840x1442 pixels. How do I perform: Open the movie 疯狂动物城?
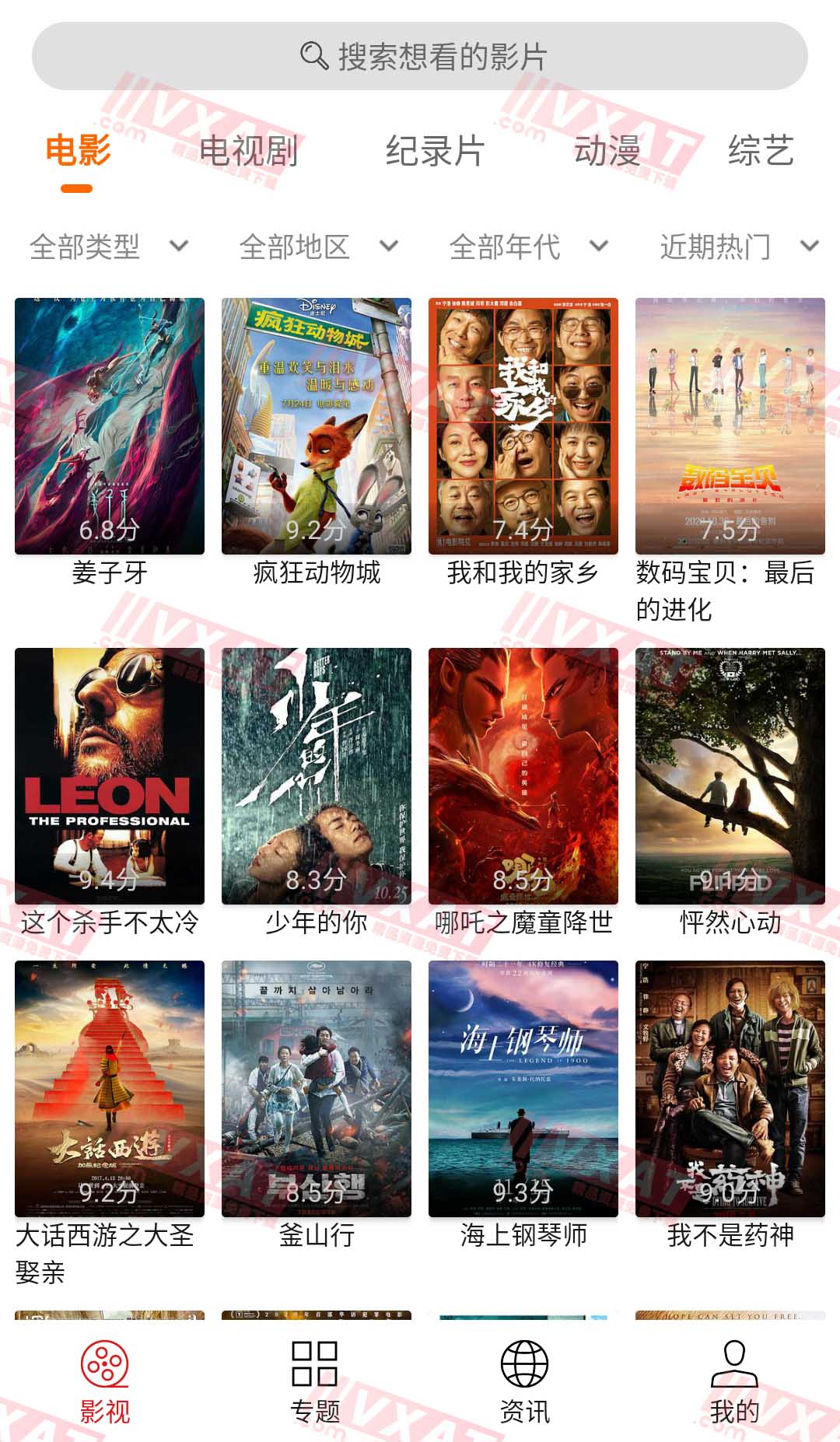(317, 426)
